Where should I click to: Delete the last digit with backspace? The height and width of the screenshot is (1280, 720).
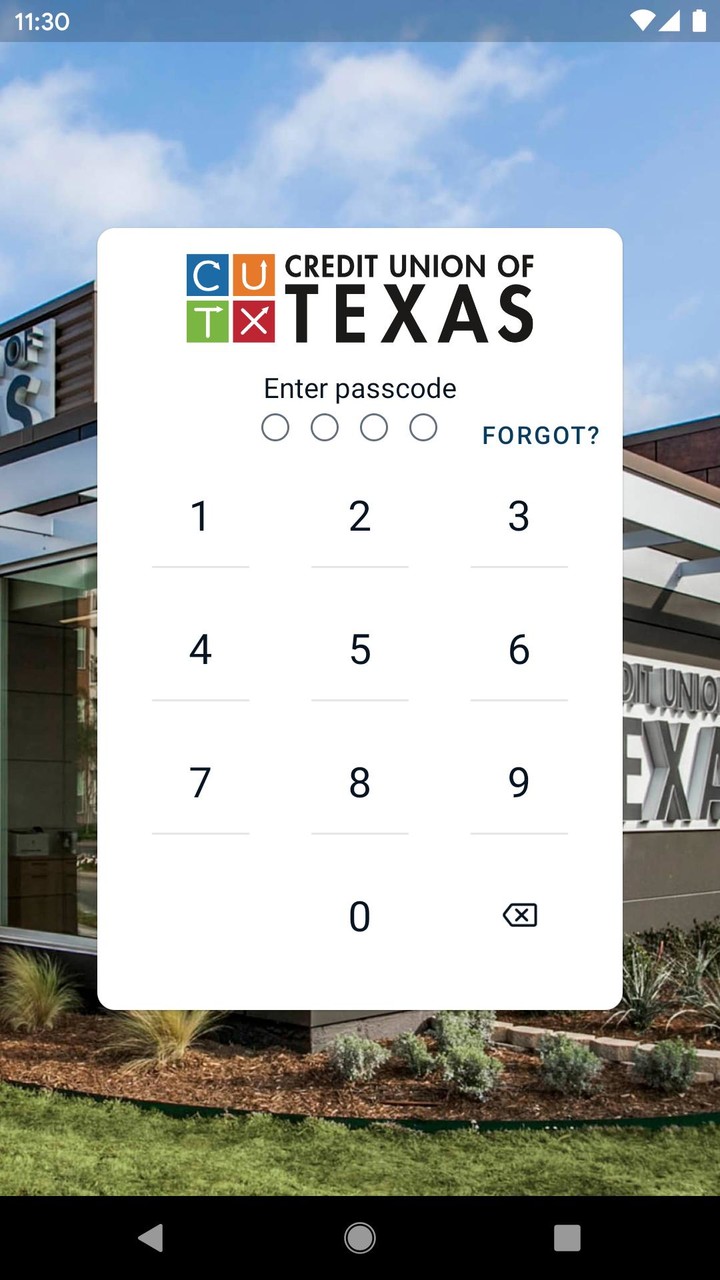[519, 915]
